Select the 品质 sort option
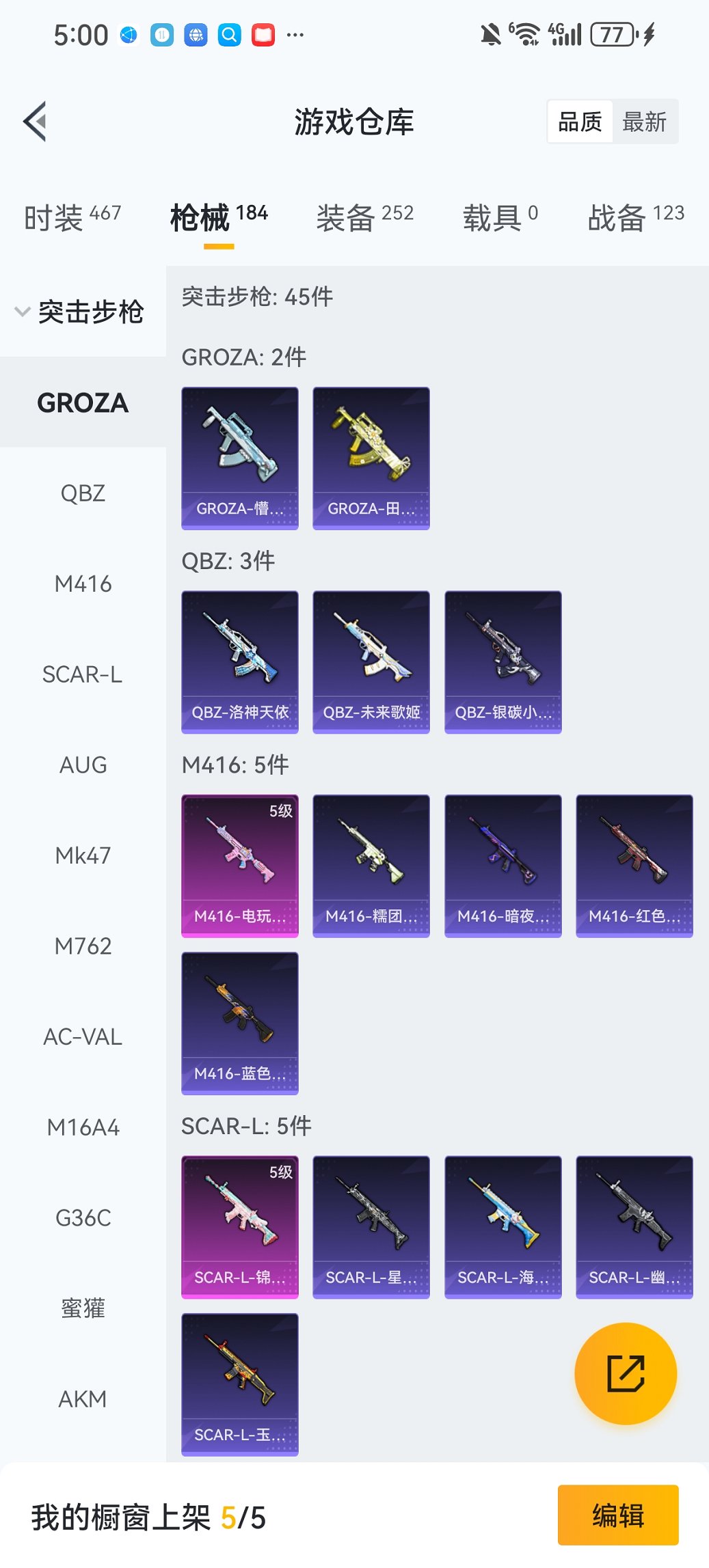This screenshot has width=709, height=1568. point(580,122)
